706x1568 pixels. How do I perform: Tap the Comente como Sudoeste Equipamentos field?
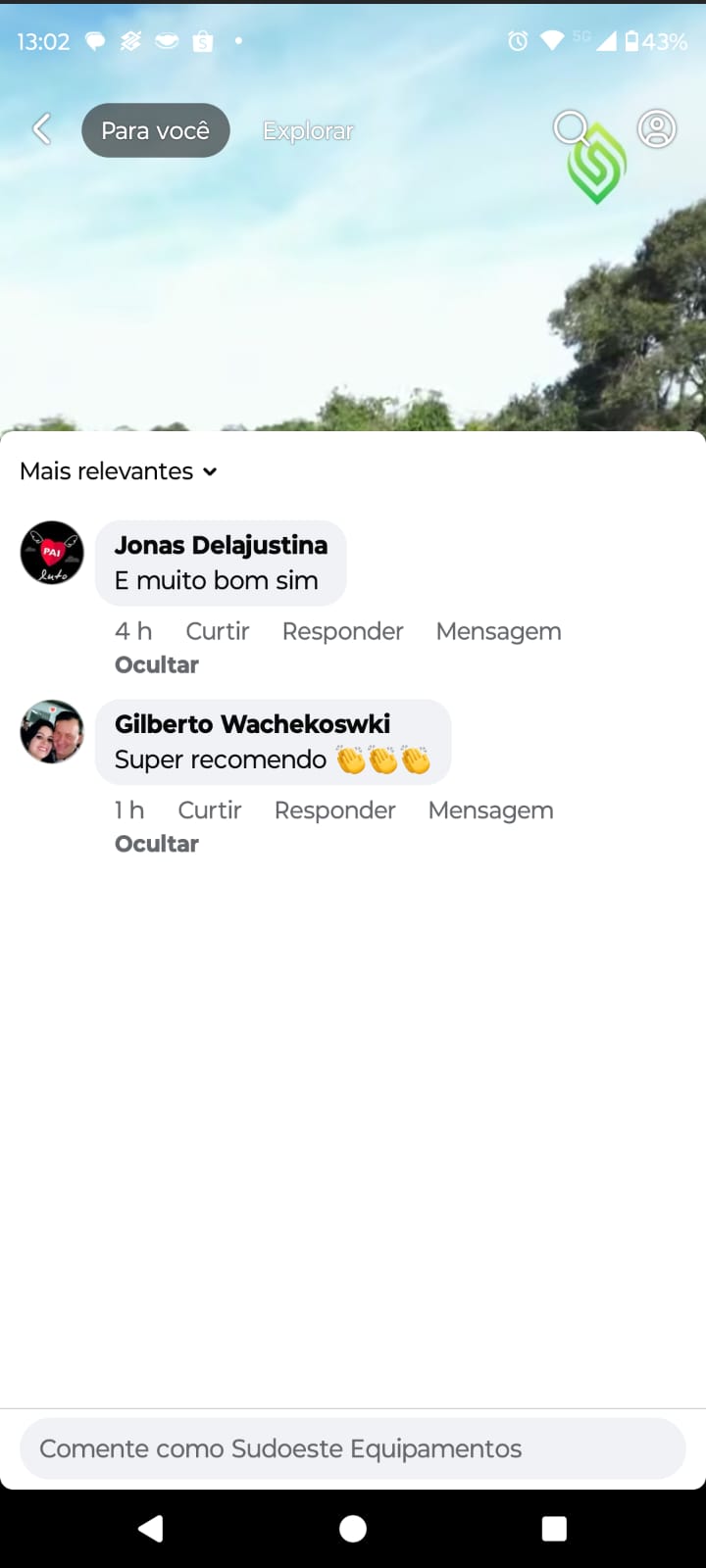point(353,1448)
